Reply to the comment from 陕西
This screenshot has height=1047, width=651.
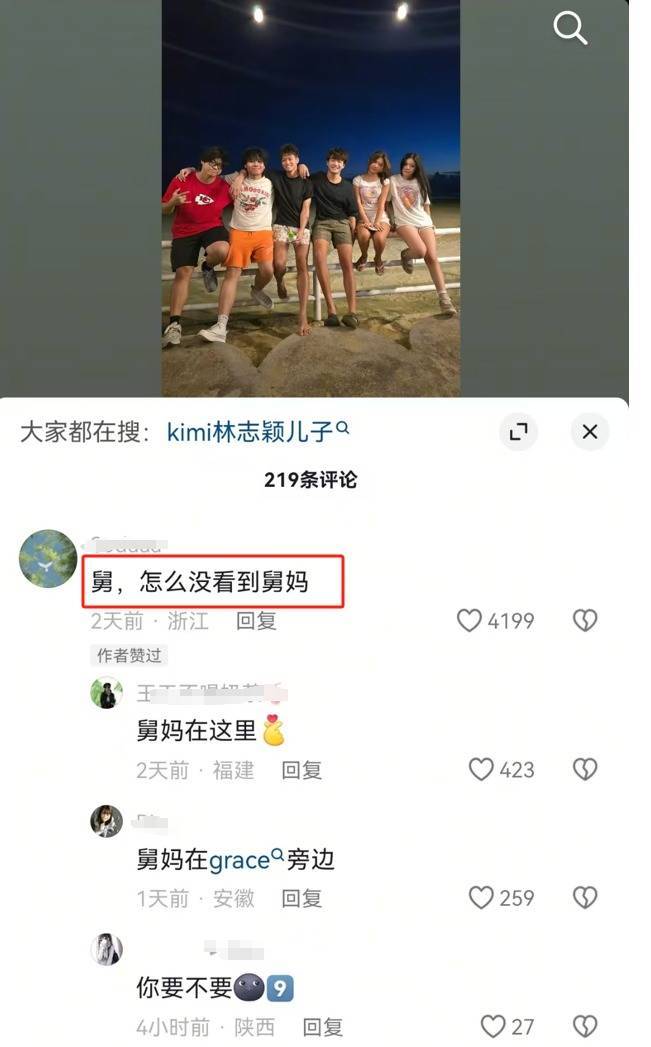point(322,1027)
